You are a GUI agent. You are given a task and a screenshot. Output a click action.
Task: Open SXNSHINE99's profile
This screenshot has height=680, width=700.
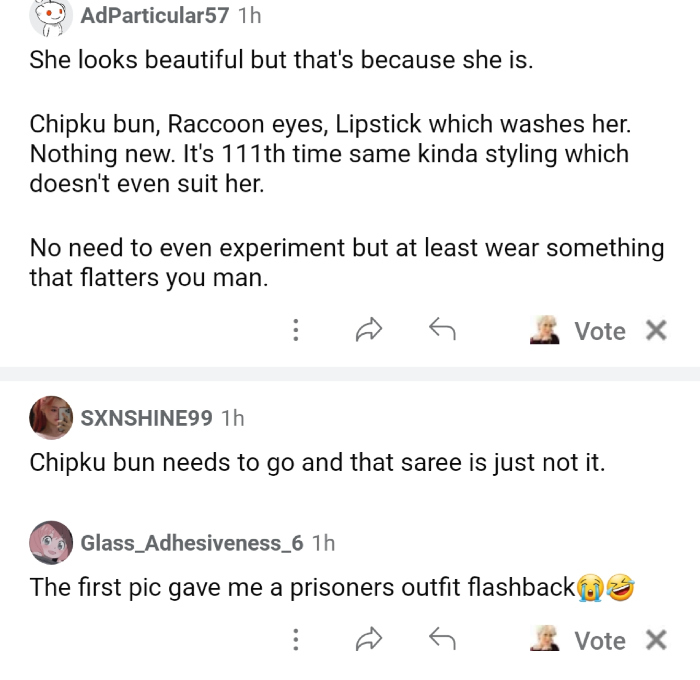click(145, 418)
